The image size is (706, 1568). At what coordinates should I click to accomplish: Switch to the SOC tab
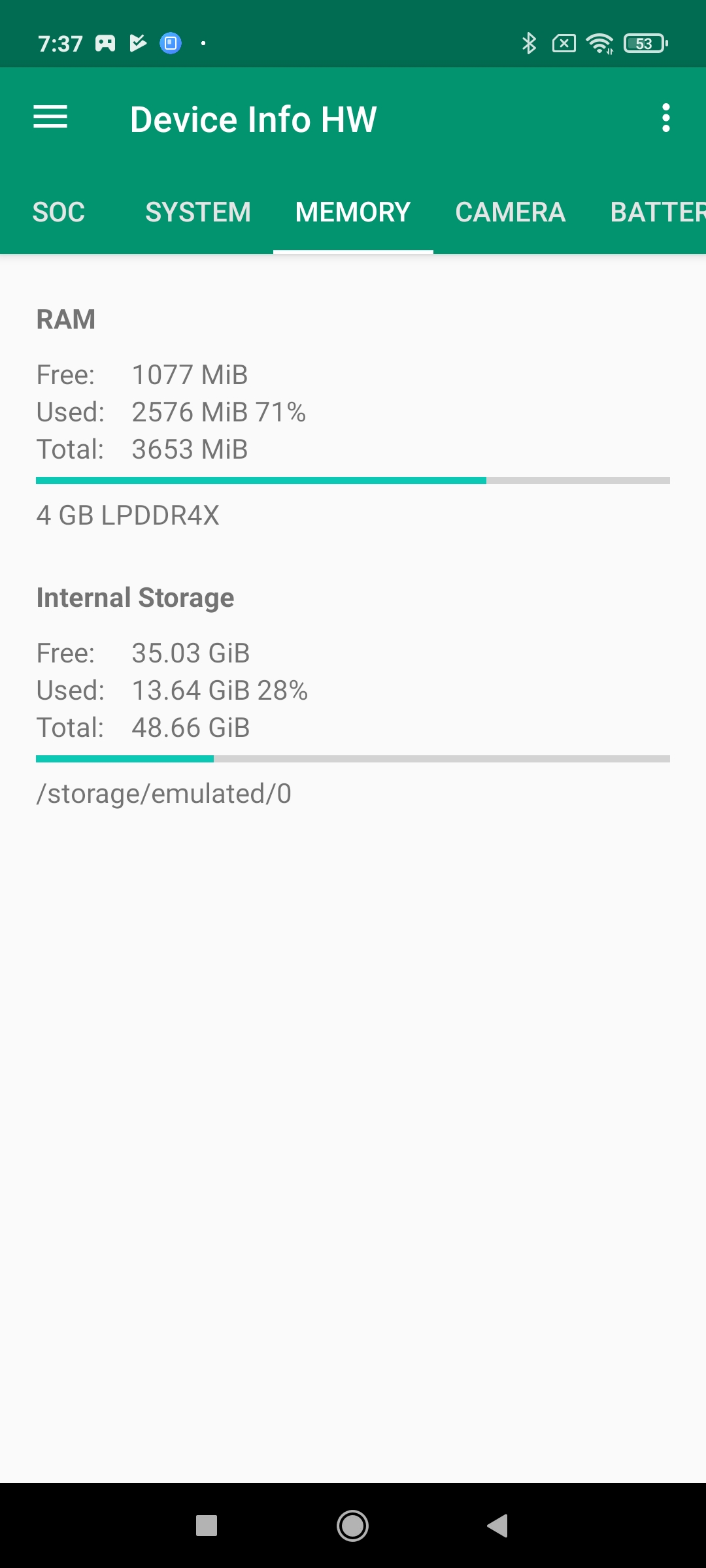[x=59, y=212]
